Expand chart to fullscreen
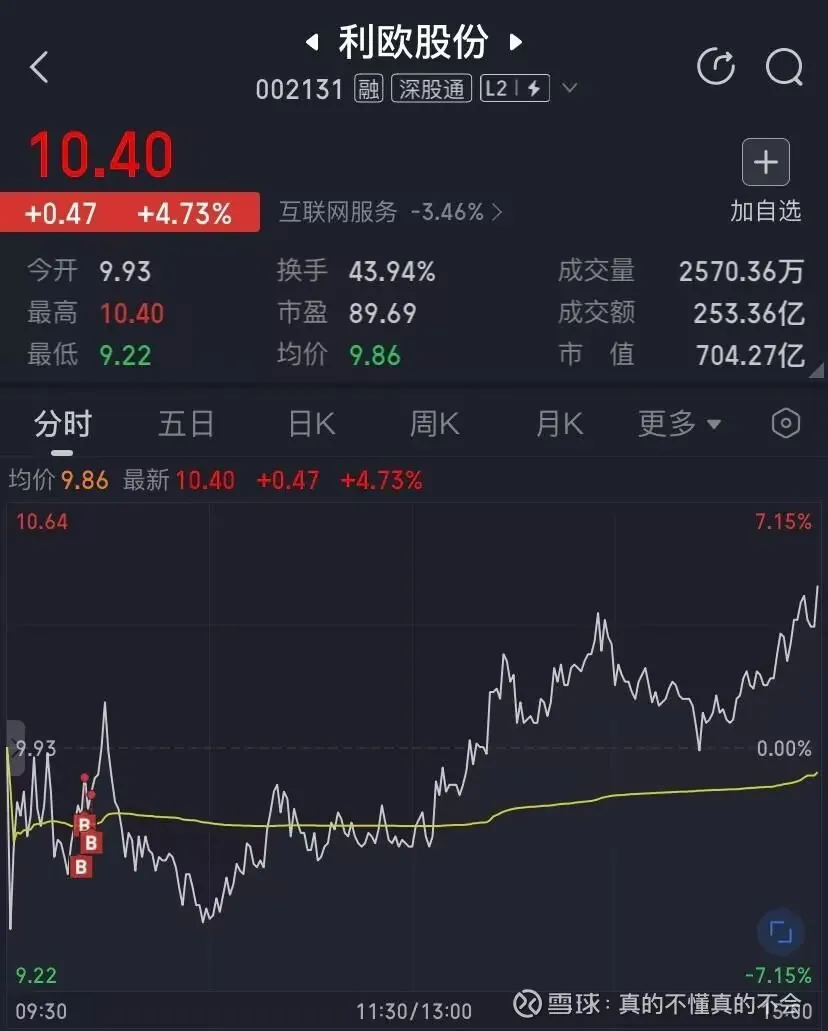 pyautogui.click(x=781, y=933)
